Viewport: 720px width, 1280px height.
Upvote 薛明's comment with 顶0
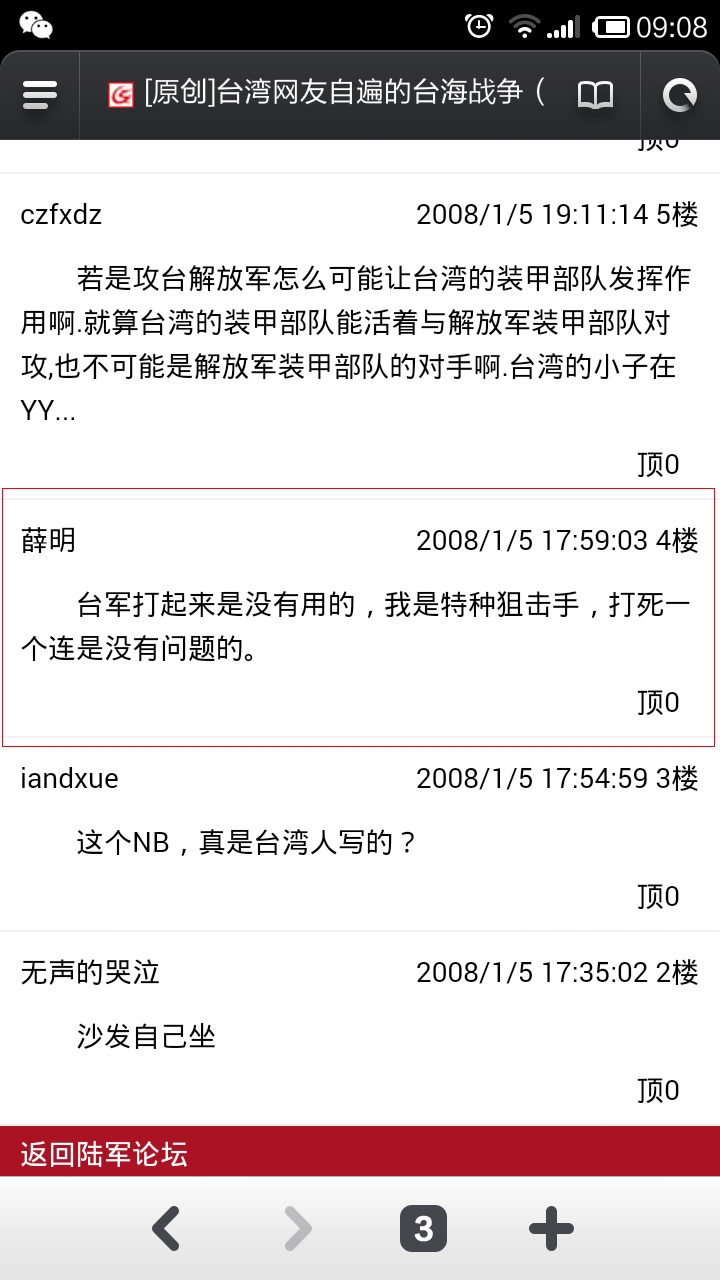(658, 702)
